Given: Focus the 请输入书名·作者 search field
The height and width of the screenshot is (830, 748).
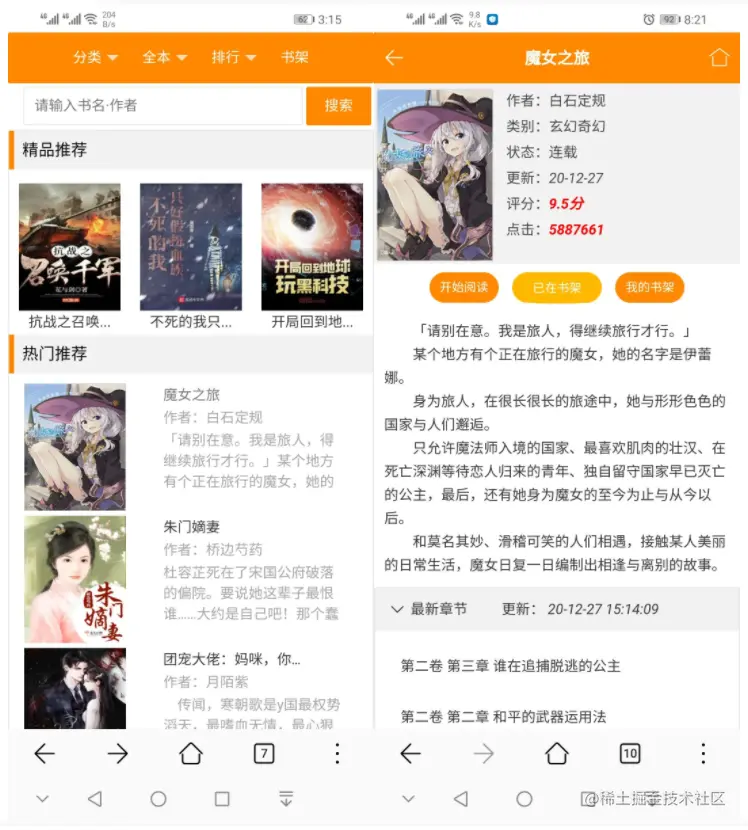Looking at the screenshot, I should pyautogui.click(x=163, y=105).
